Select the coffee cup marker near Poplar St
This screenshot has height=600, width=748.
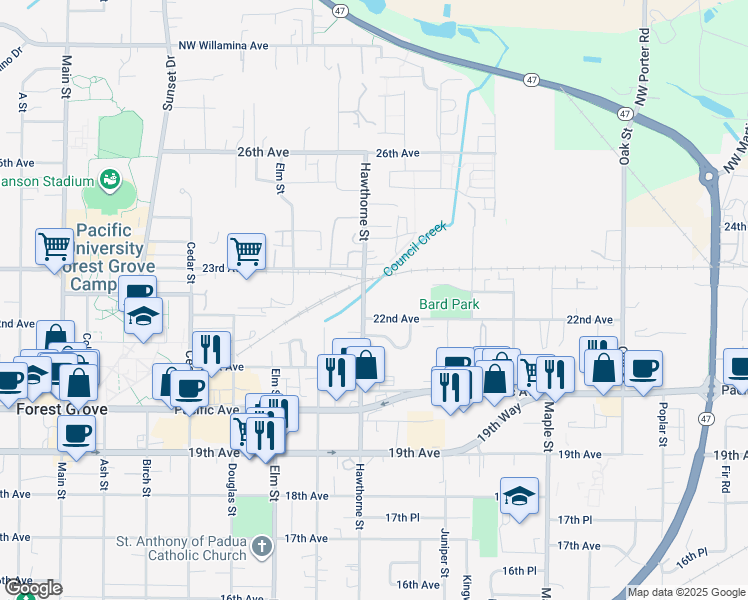643,367
